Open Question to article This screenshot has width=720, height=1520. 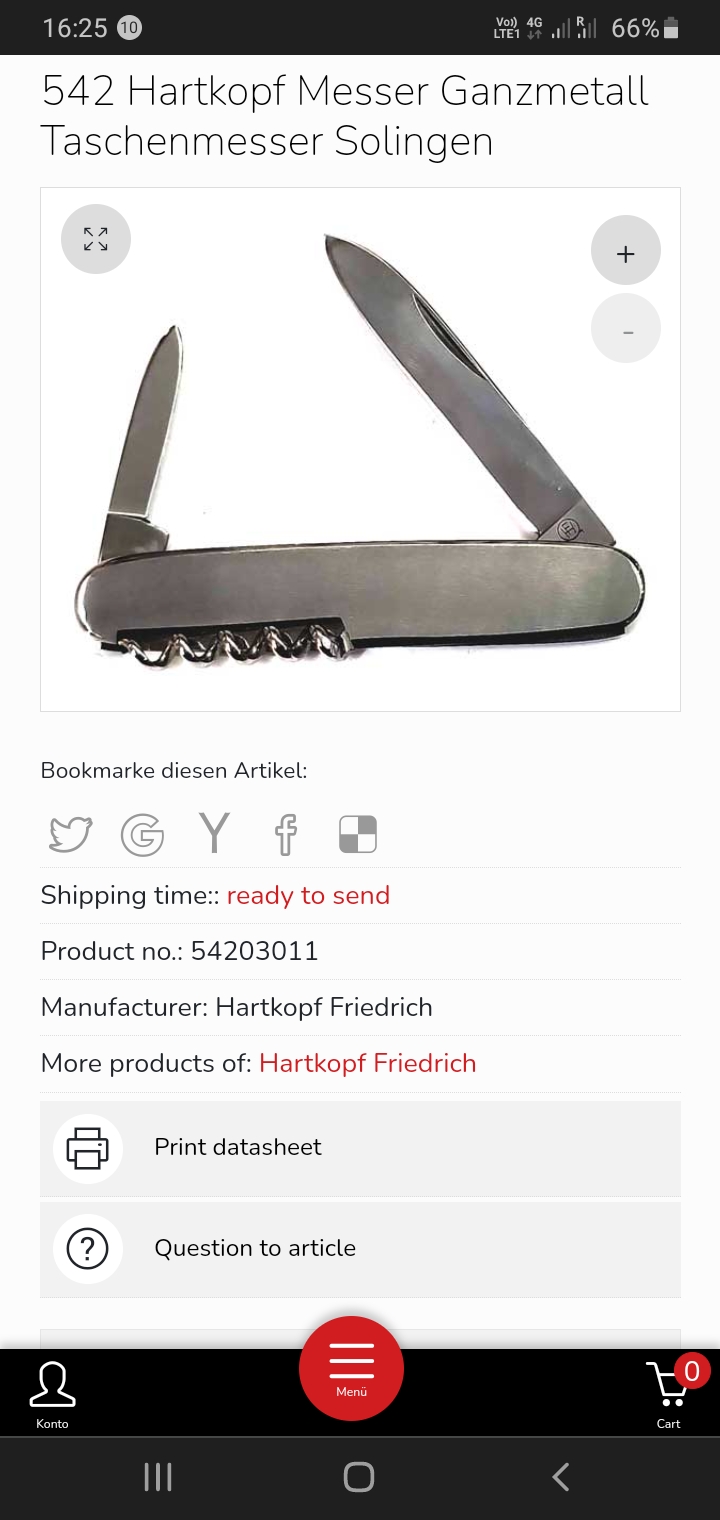360,1249
